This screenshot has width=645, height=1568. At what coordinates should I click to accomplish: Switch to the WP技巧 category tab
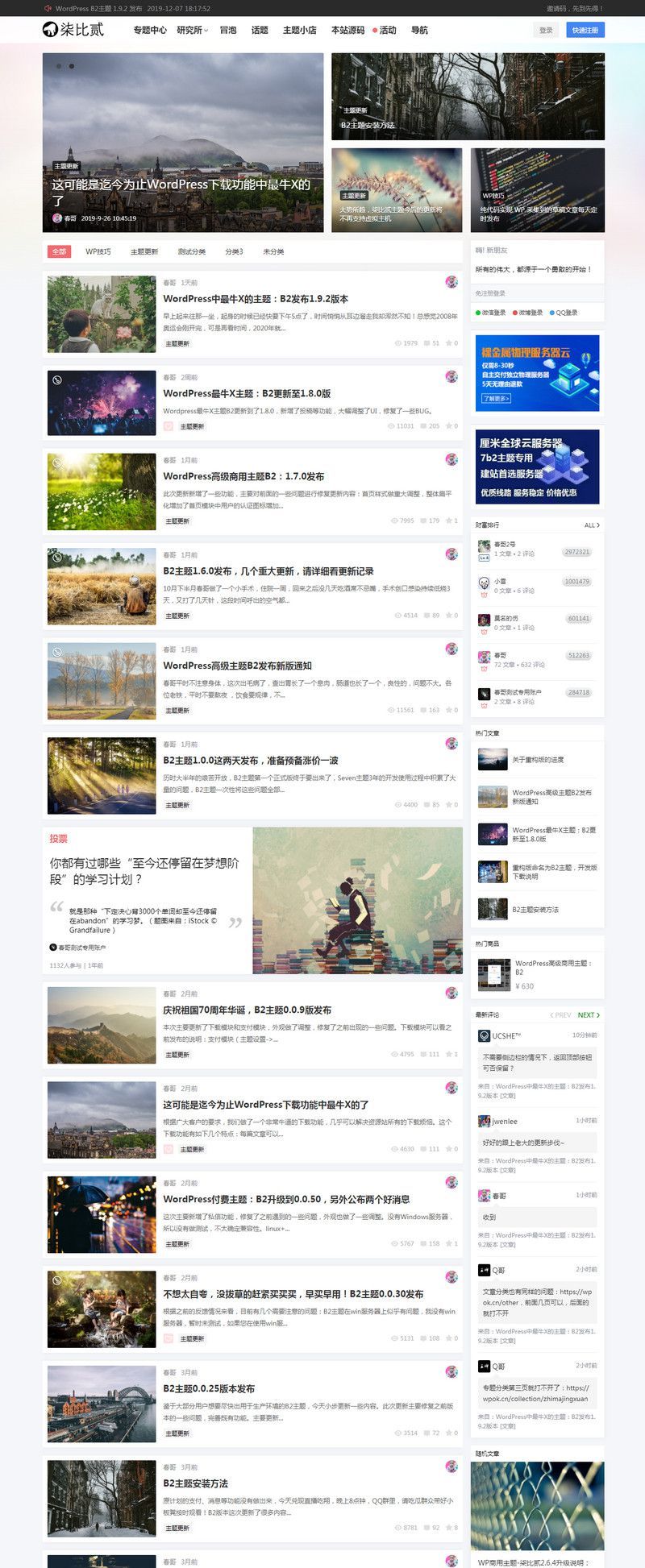coord(98,251)
